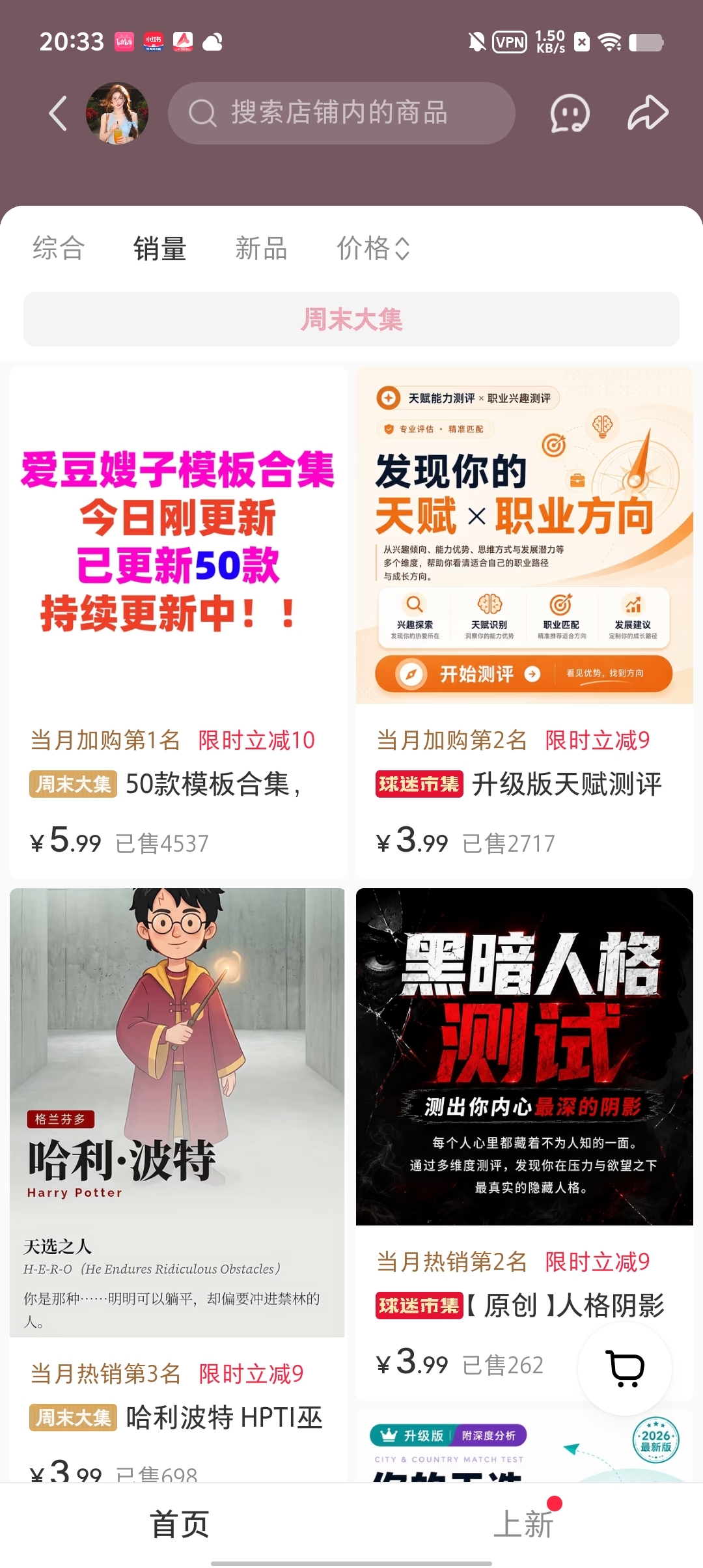
Task: Tap the in-shop product search box
Action: (x=341, y=113)
